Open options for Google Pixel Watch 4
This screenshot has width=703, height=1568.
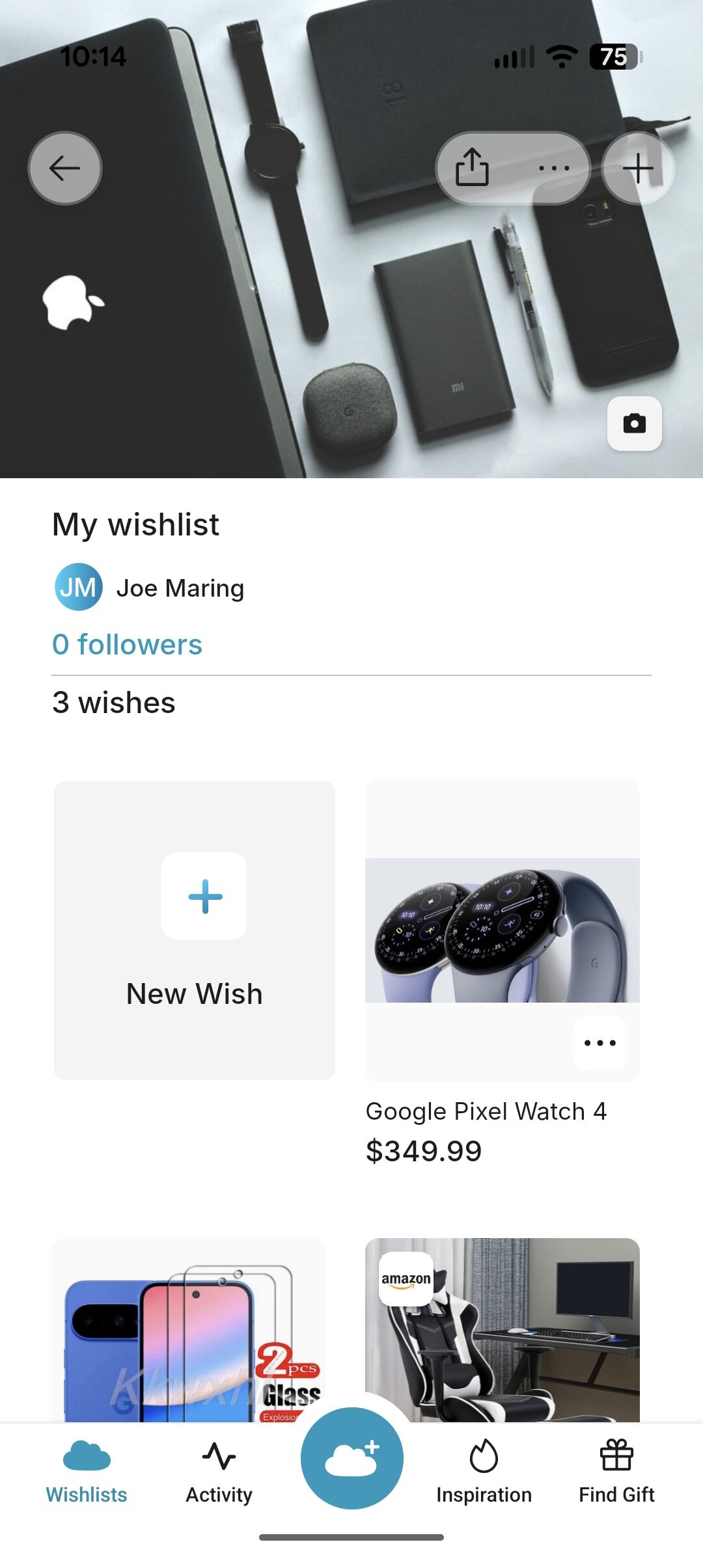pyautogui.click(x=600, y=1043)
